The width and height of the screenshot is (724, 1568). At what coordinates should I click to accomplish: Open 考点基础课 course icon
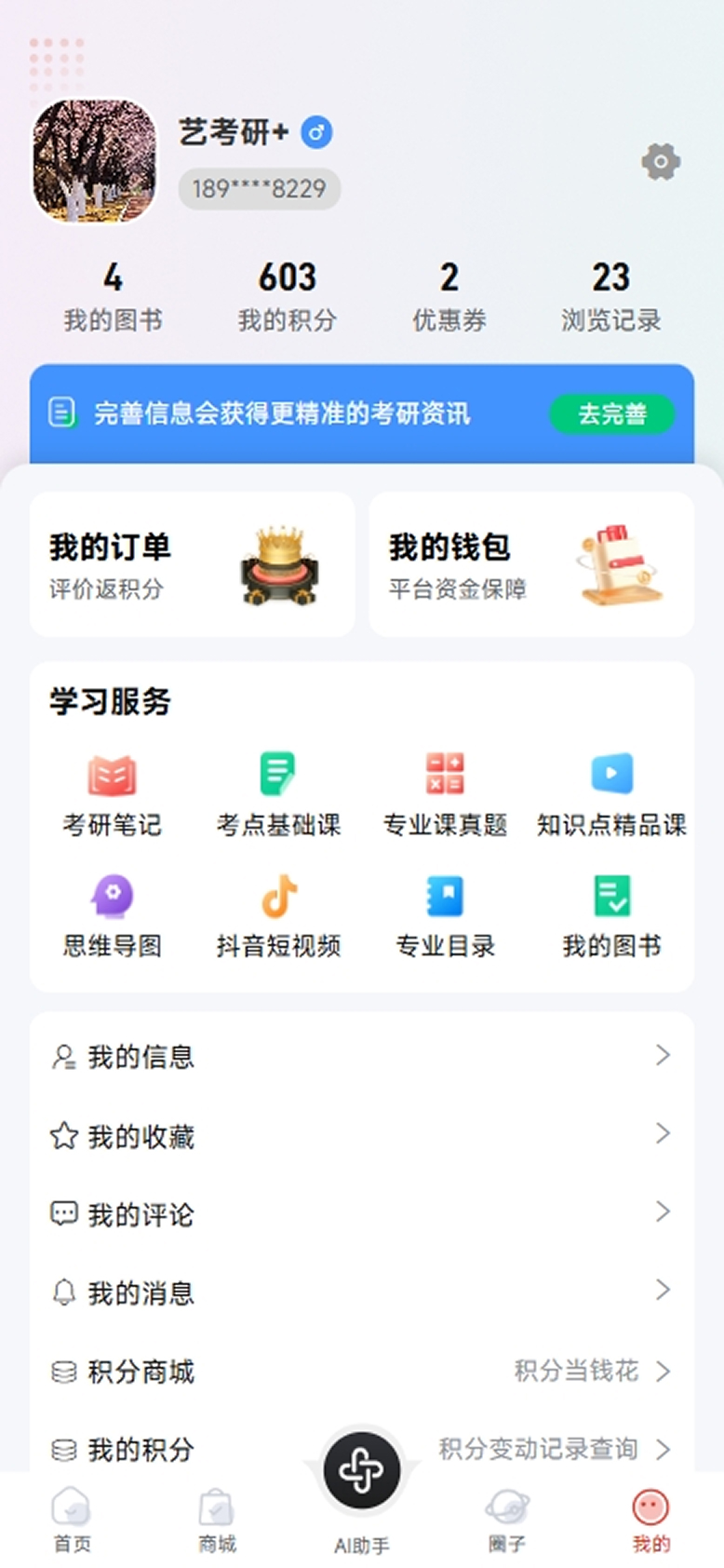click(x=278, y=789)
